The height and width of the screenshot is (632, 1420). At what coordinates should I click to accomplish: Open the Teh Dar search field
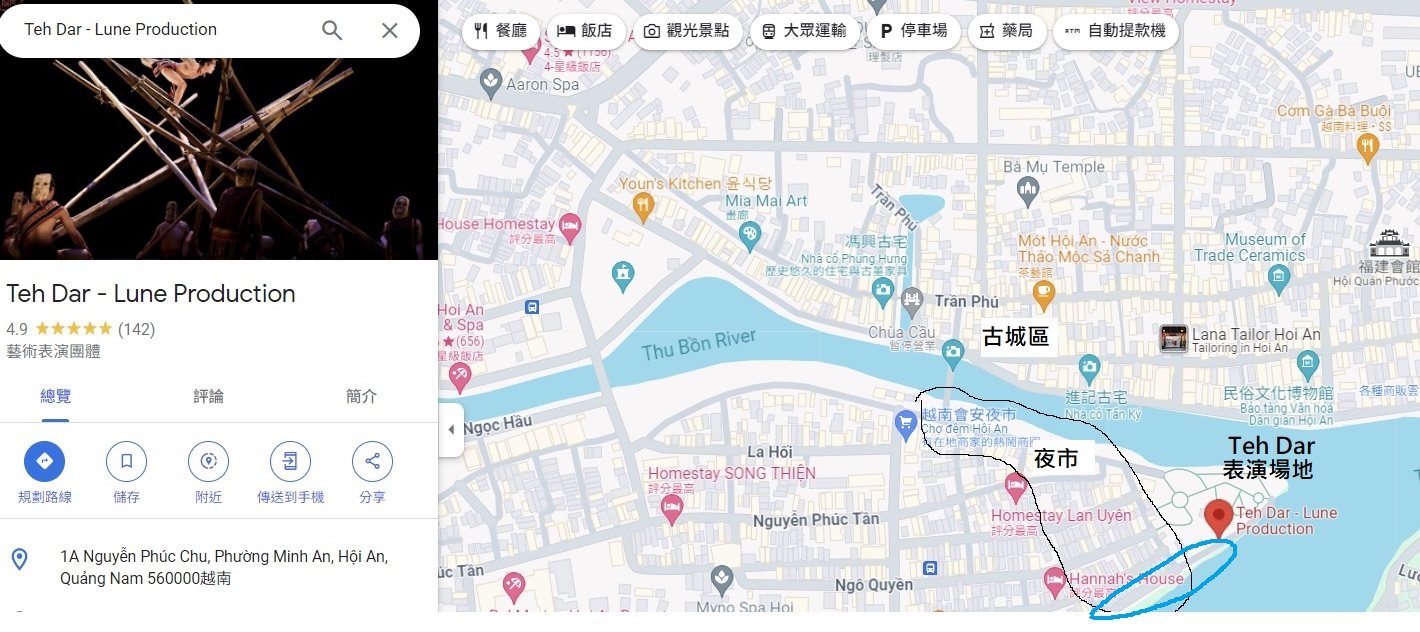[160, 30]
